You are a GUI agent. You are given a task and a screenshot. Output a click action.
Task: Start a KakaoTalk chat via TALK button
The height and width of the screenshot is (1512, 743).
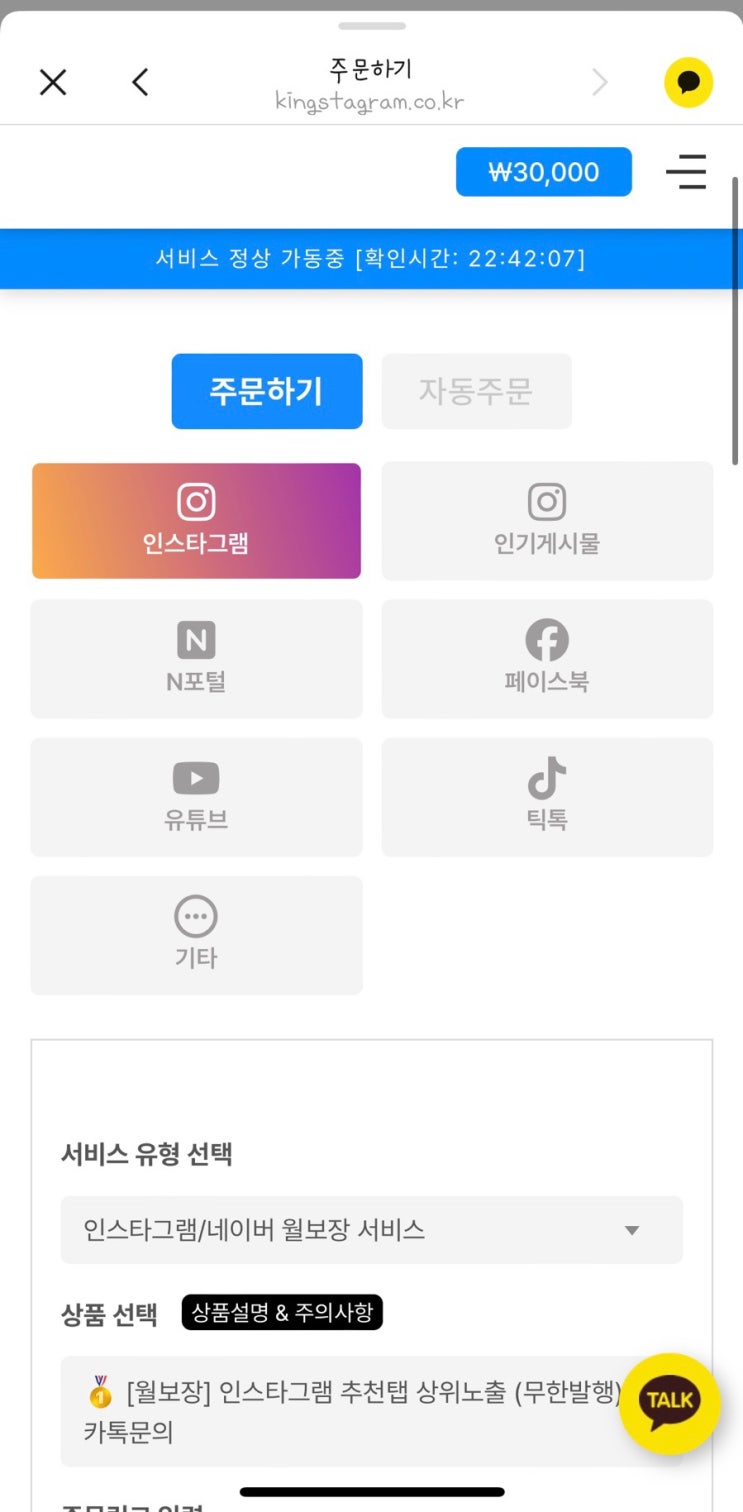[x=669, y=1402]
